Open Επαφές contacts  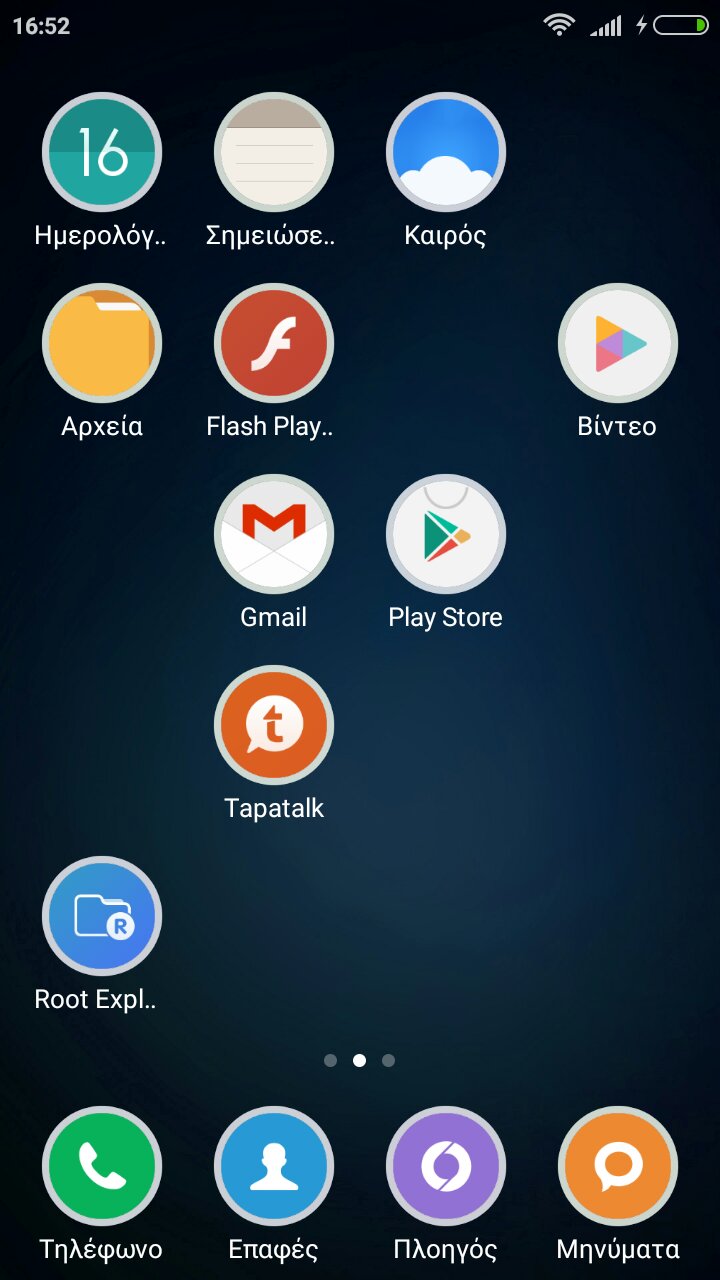(274, 1166)
